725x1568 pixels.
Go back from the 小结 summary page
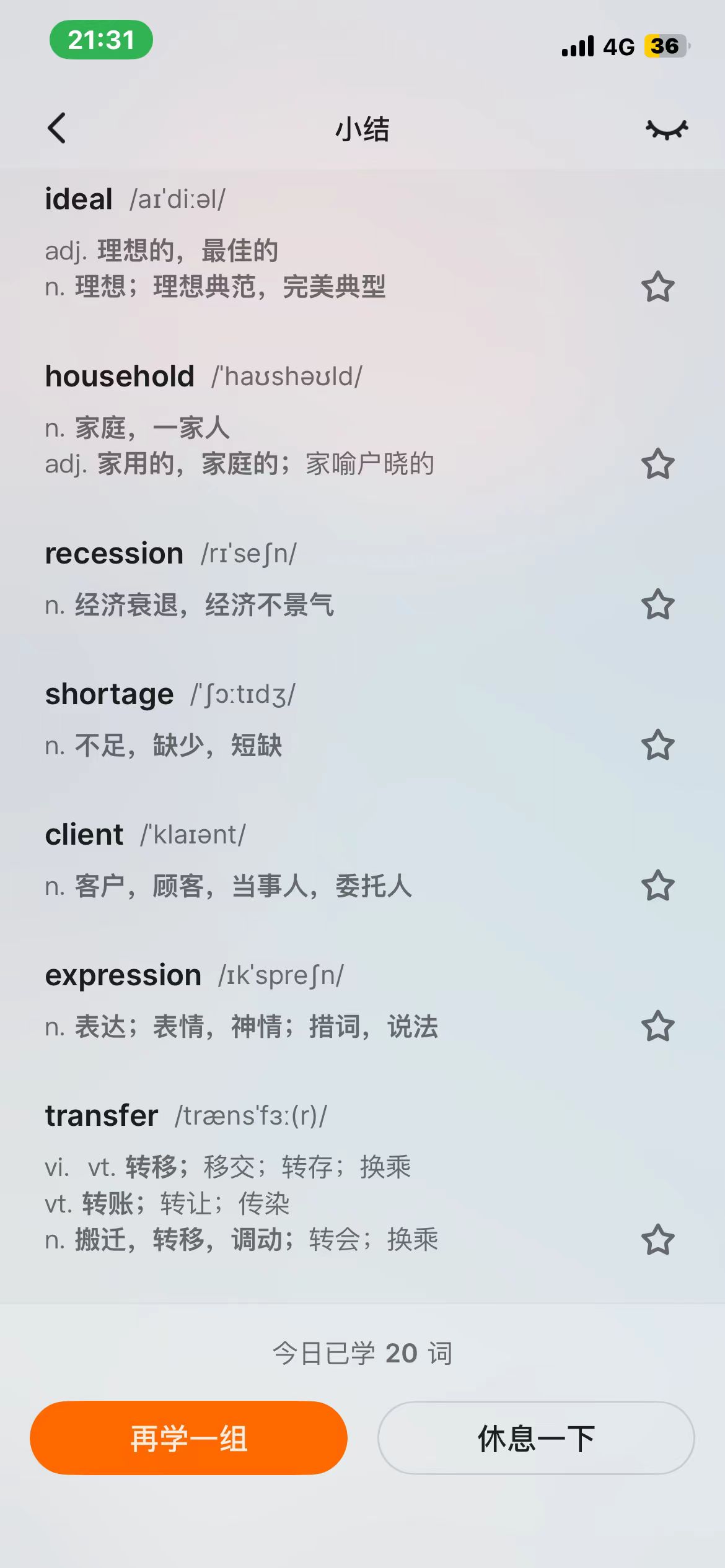56,129
